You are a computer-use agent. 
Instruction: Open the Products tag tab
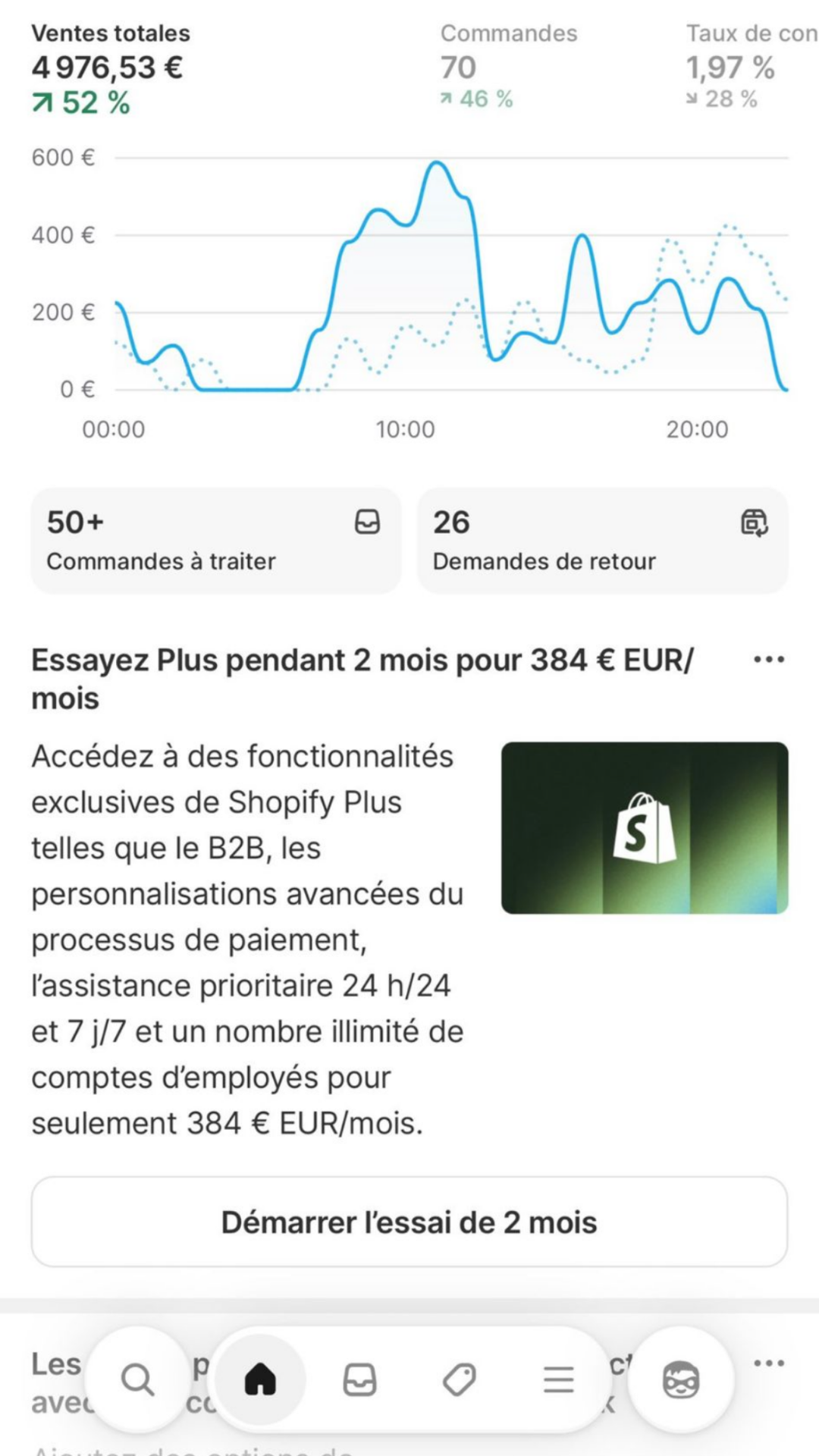point(459,1379)
